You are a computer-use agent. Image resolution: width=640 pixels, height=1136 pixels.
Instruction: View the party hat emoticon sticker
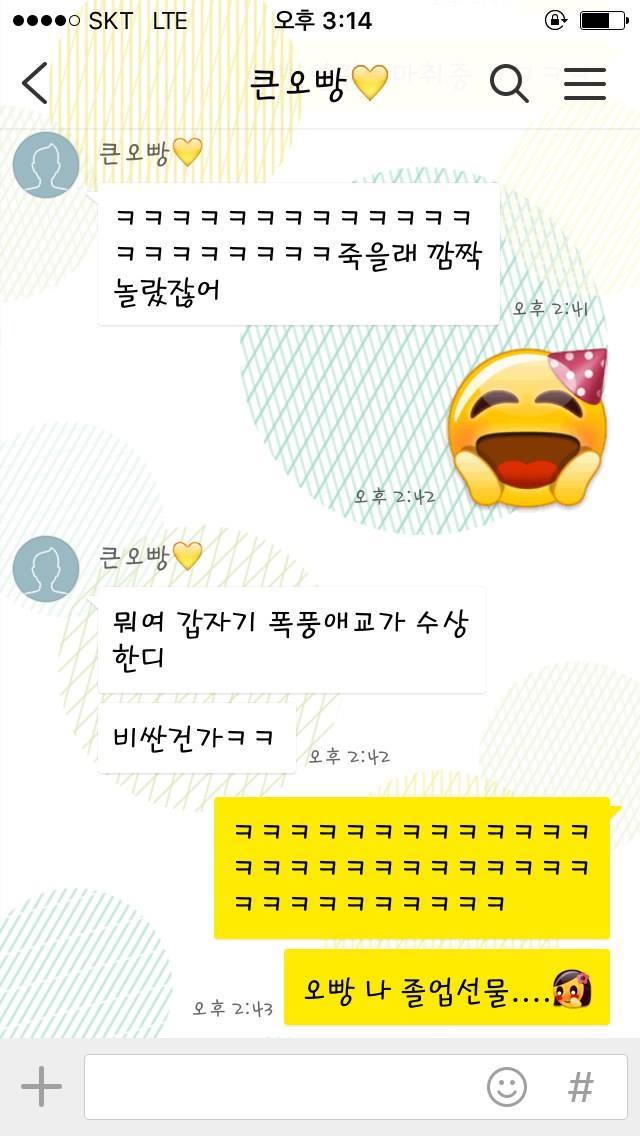(x=526, y=427)
